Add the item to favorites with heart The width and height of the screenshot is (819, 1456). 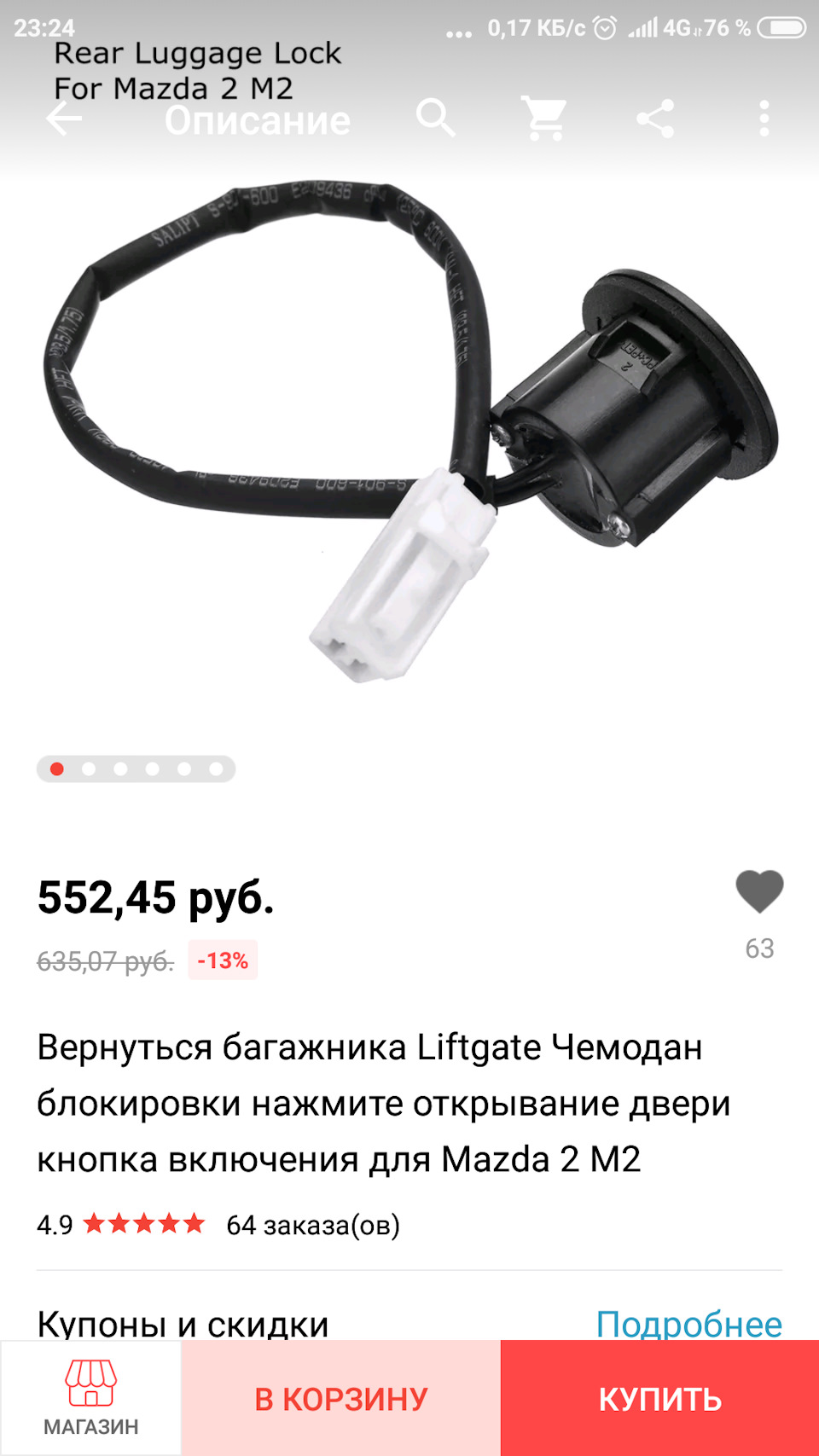click(x=759, y=892)
